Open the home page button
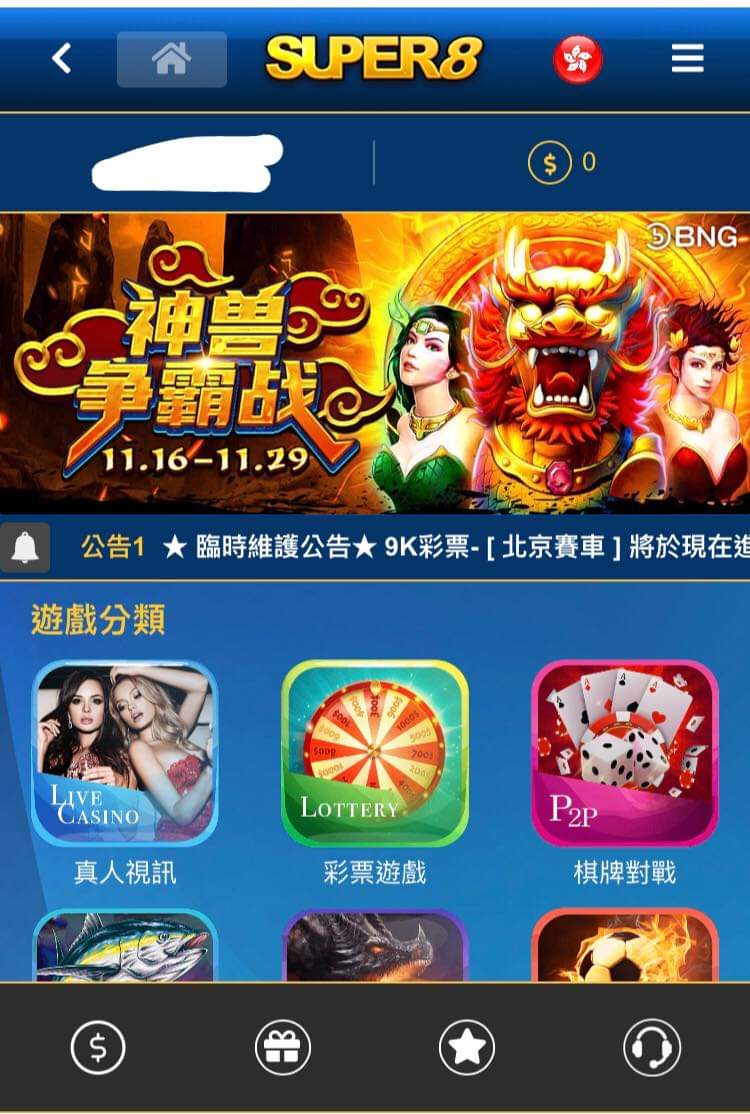 click(x=171, y=60)
